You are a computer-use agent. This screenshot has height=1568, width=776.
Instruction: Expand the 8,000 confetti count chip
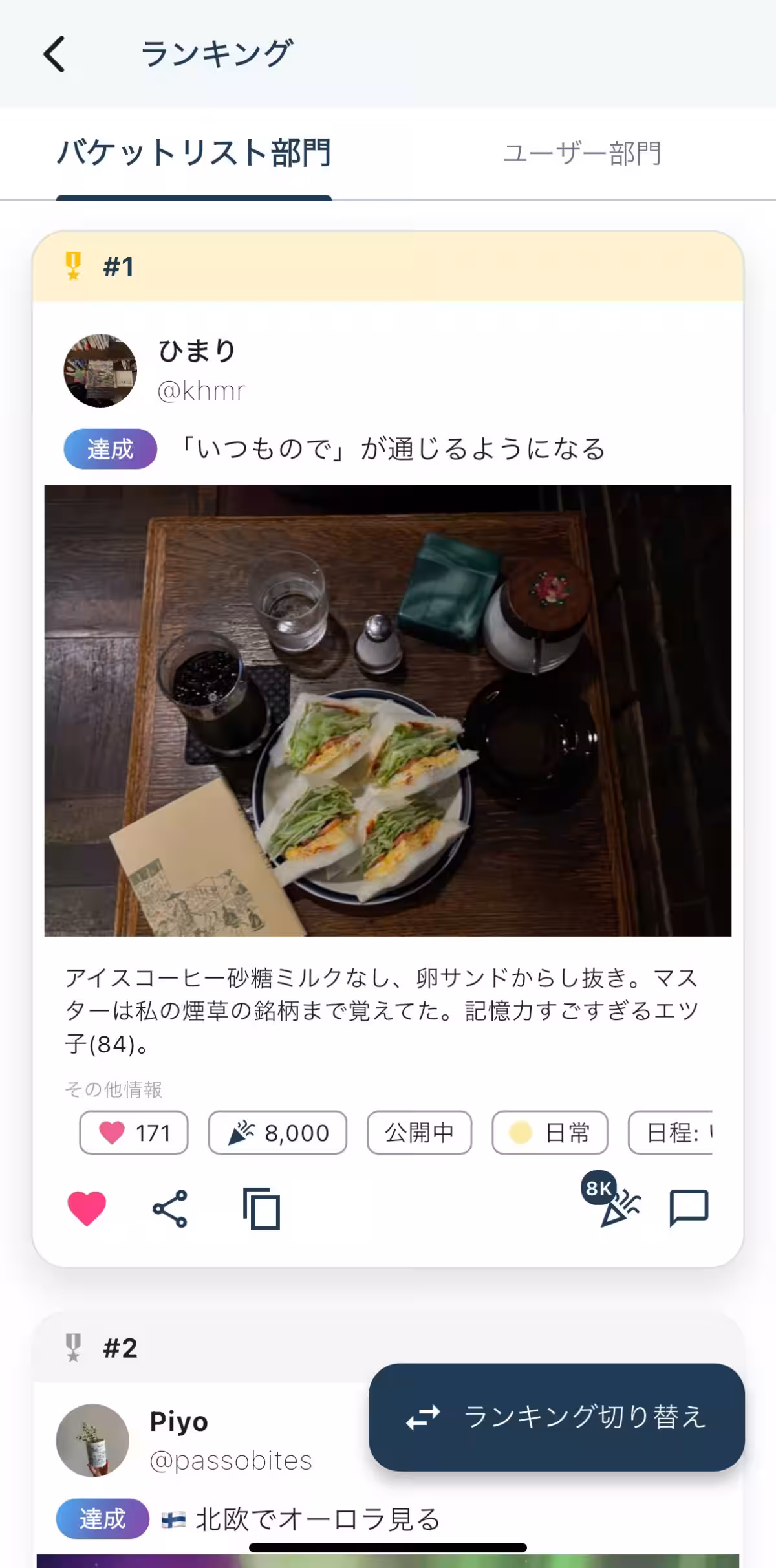click(x=277, y=1133)
